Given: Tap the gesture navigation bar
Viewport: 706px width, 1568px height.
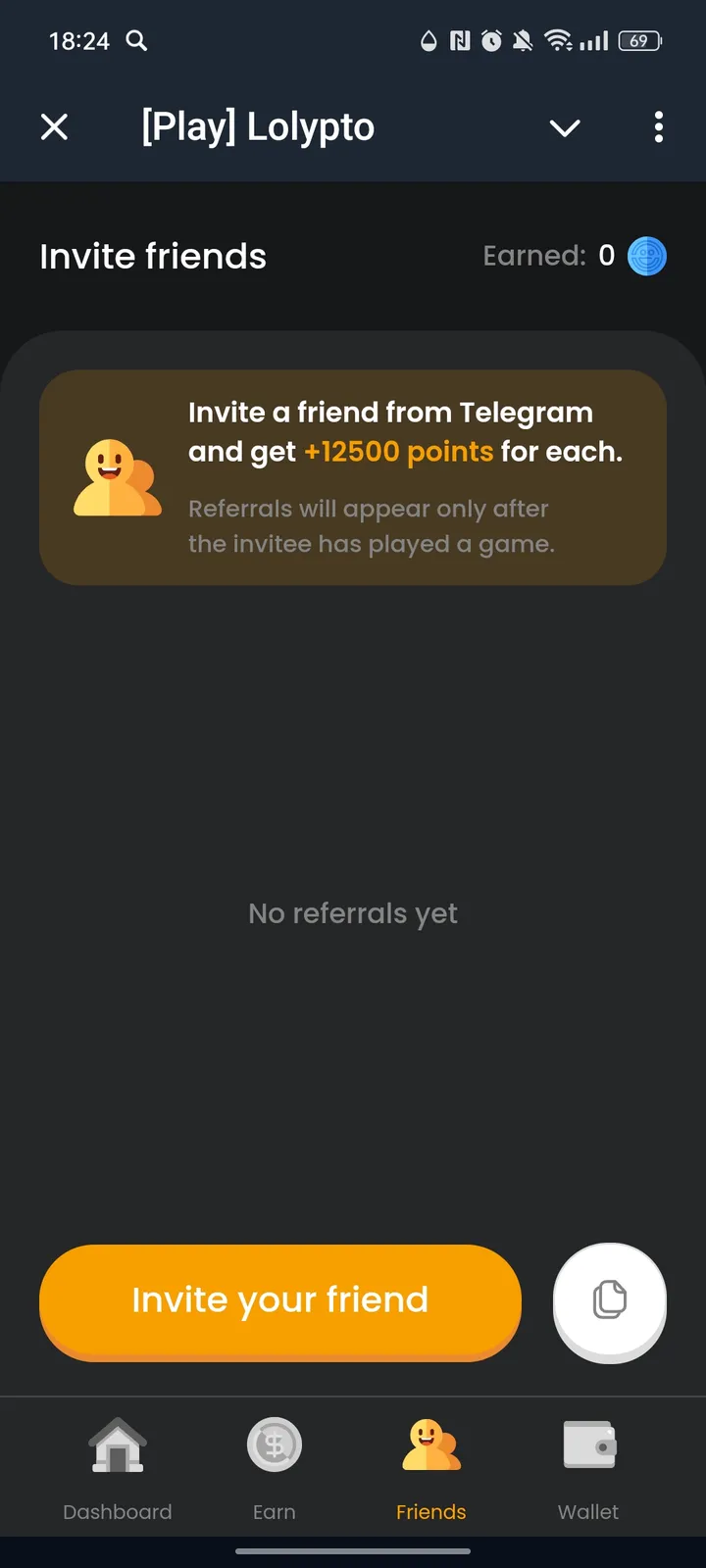Looking at the screenshot, I should [353, 1551].
